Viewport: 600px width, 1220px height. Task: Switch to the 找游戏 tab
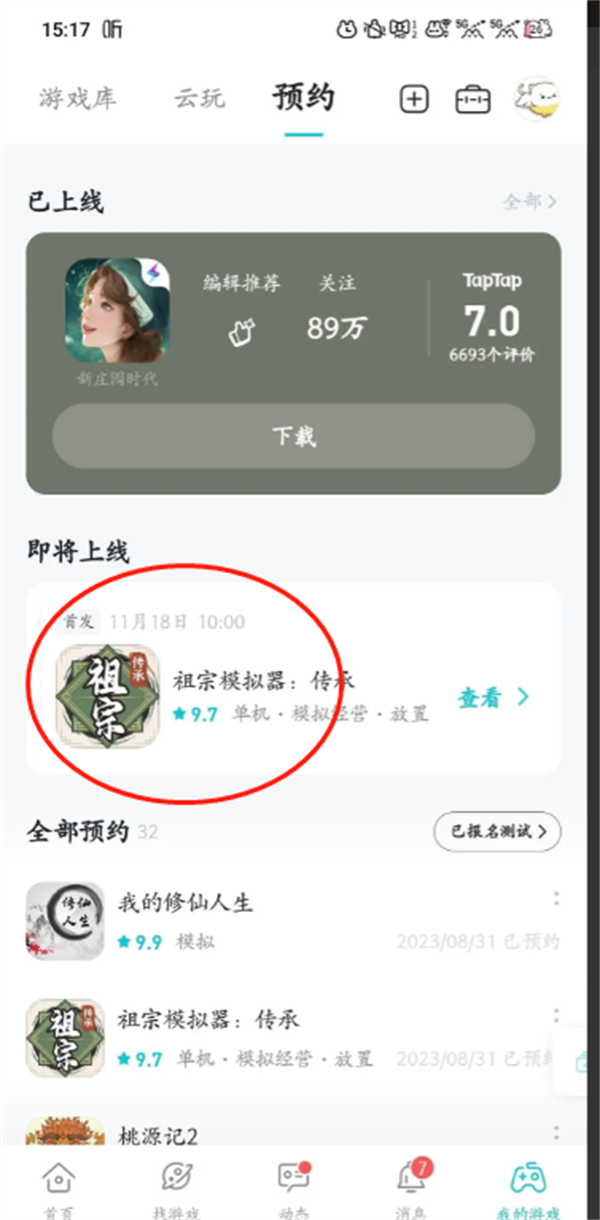pyautogui.click(x=176, y=1188)
